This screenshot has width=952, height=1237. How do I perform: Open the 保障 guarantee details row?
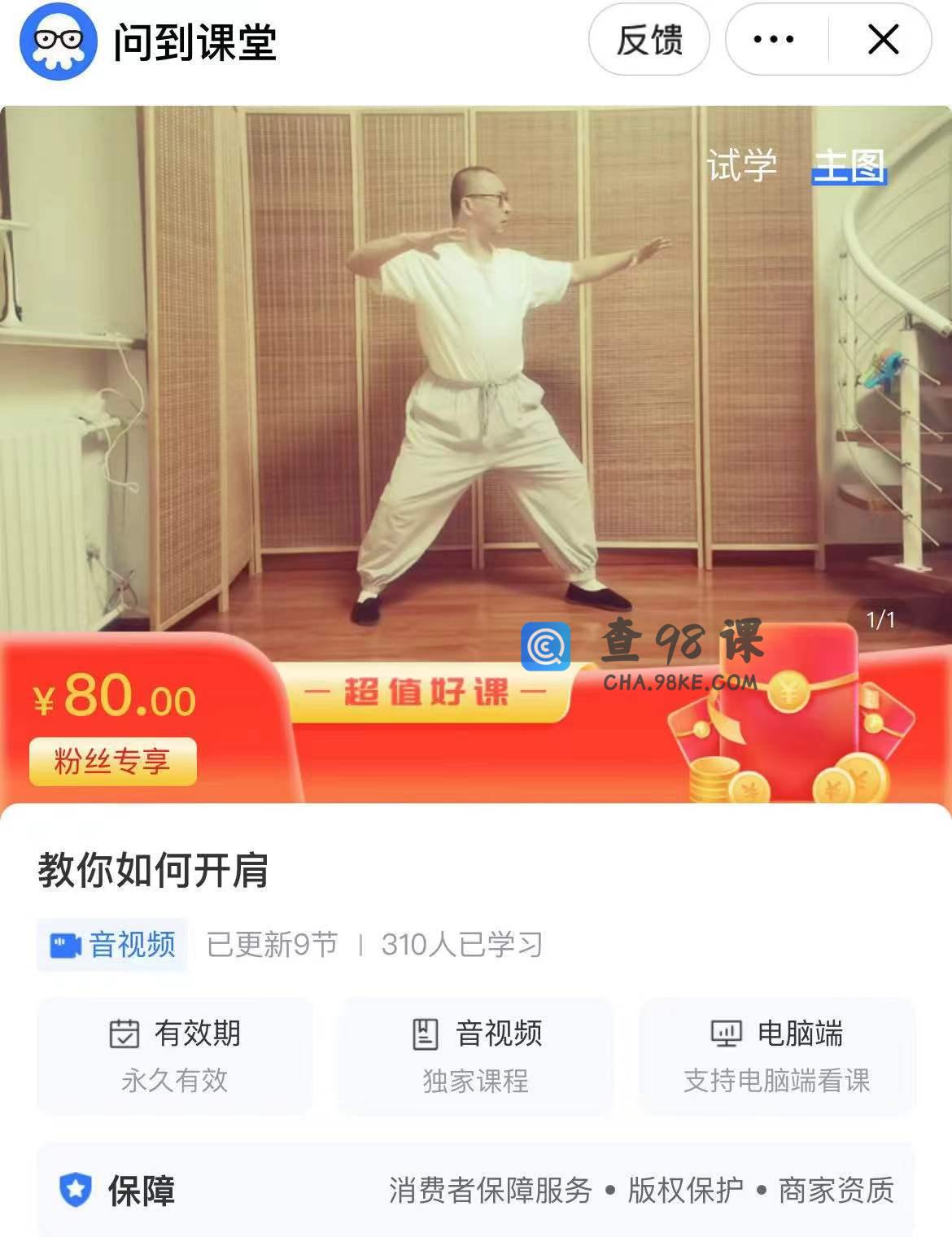(x=476, y=1190)
